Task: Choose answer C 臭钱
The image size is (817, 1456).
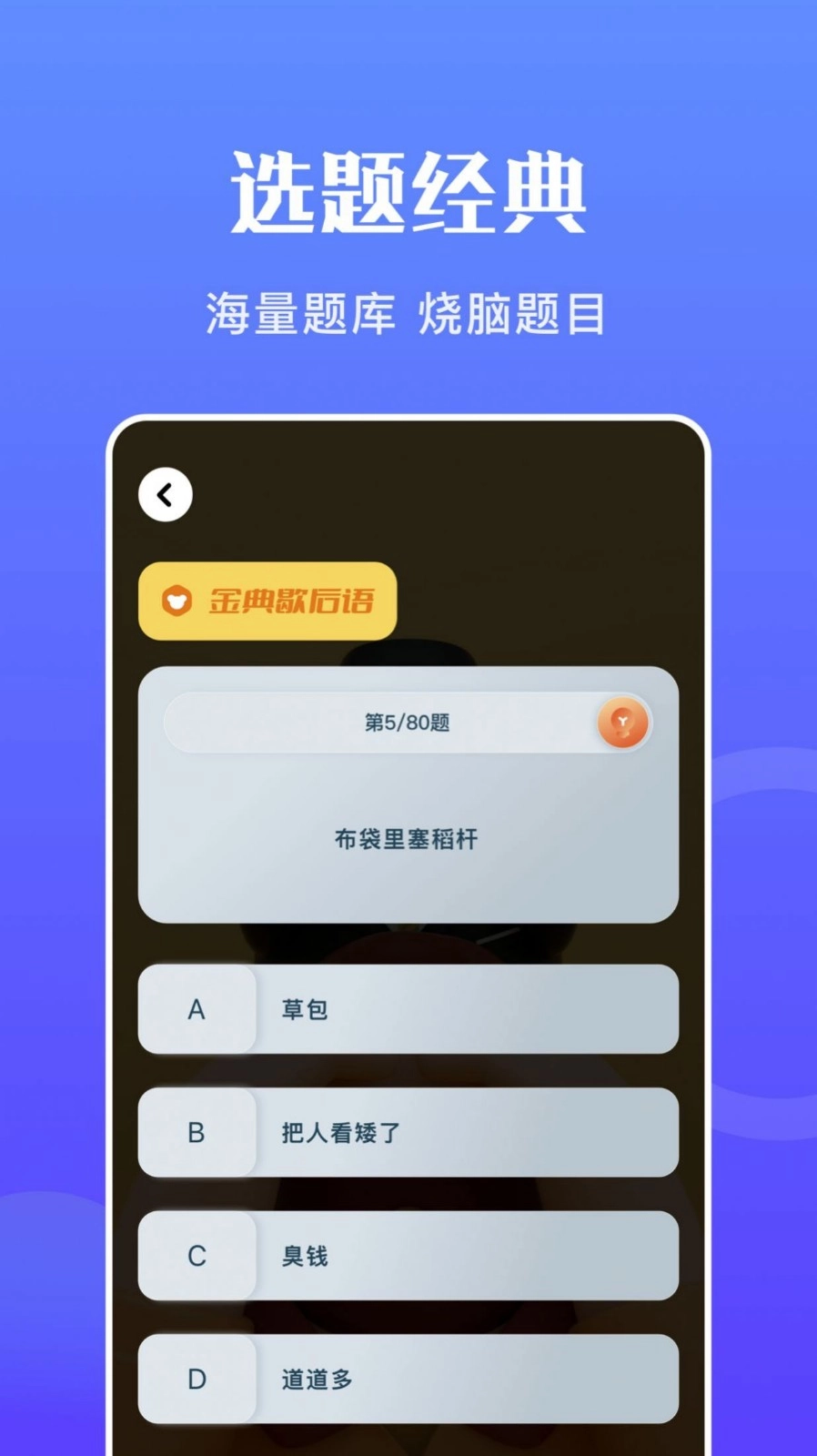Action: (x=408, y=1257)
